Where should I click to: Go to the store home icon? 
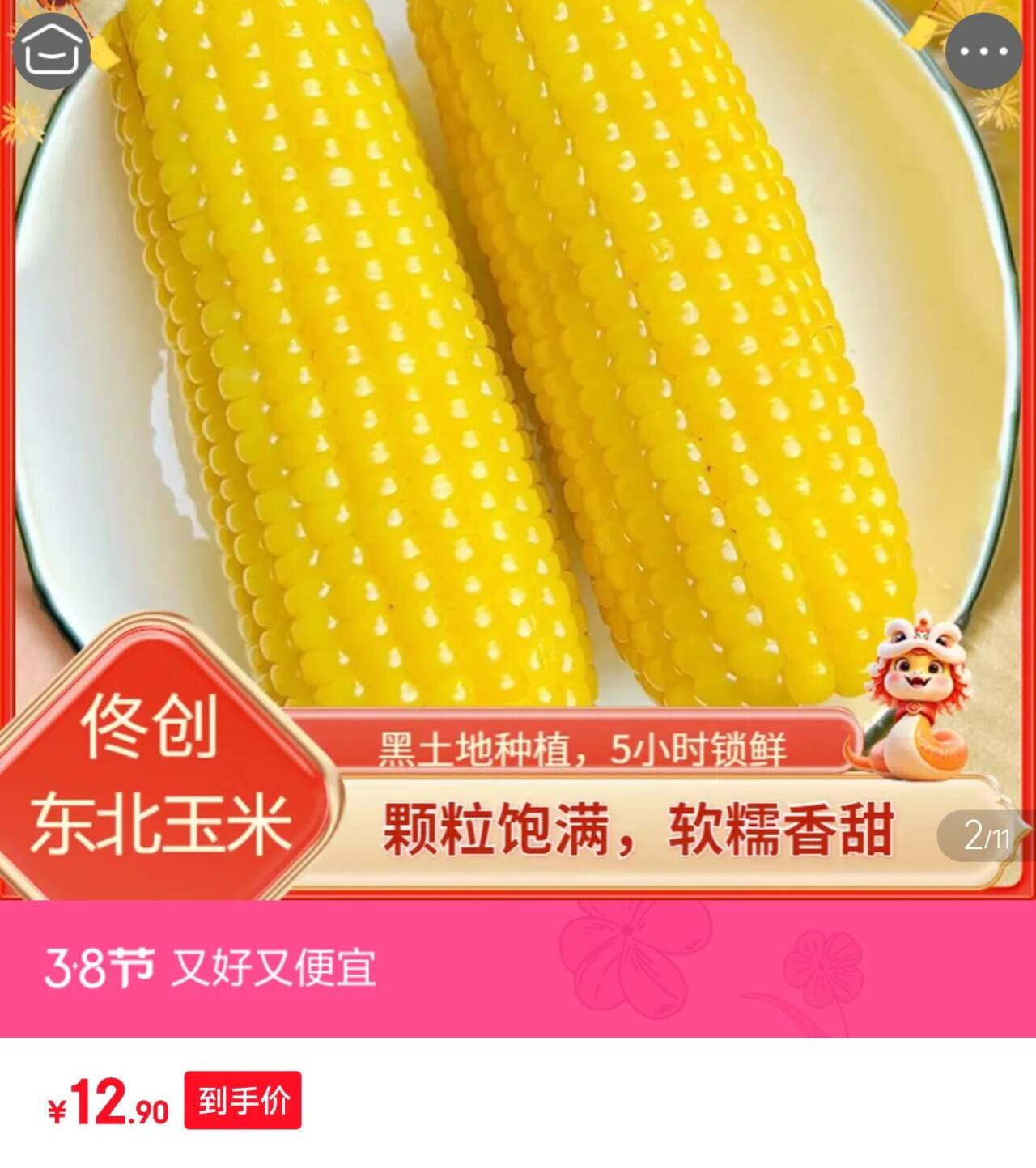coord(52,51)
